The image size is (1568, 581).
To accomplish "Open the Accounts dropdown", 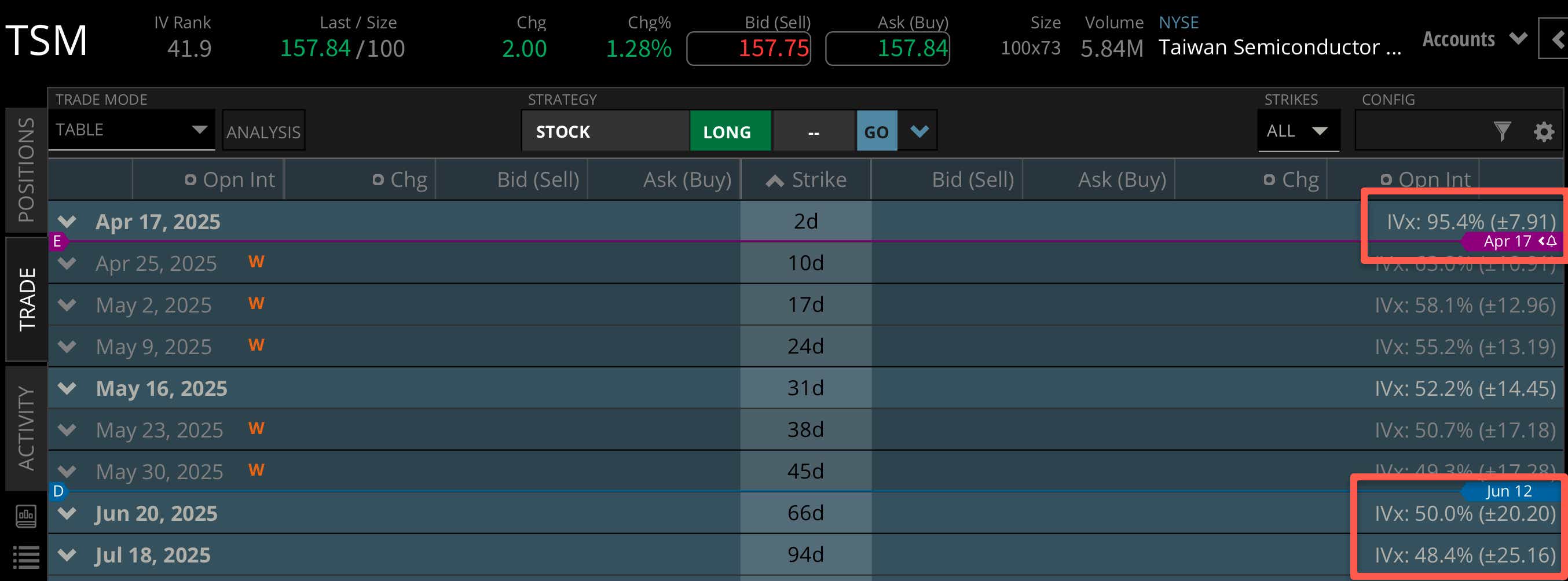I will coord(1473,39).
